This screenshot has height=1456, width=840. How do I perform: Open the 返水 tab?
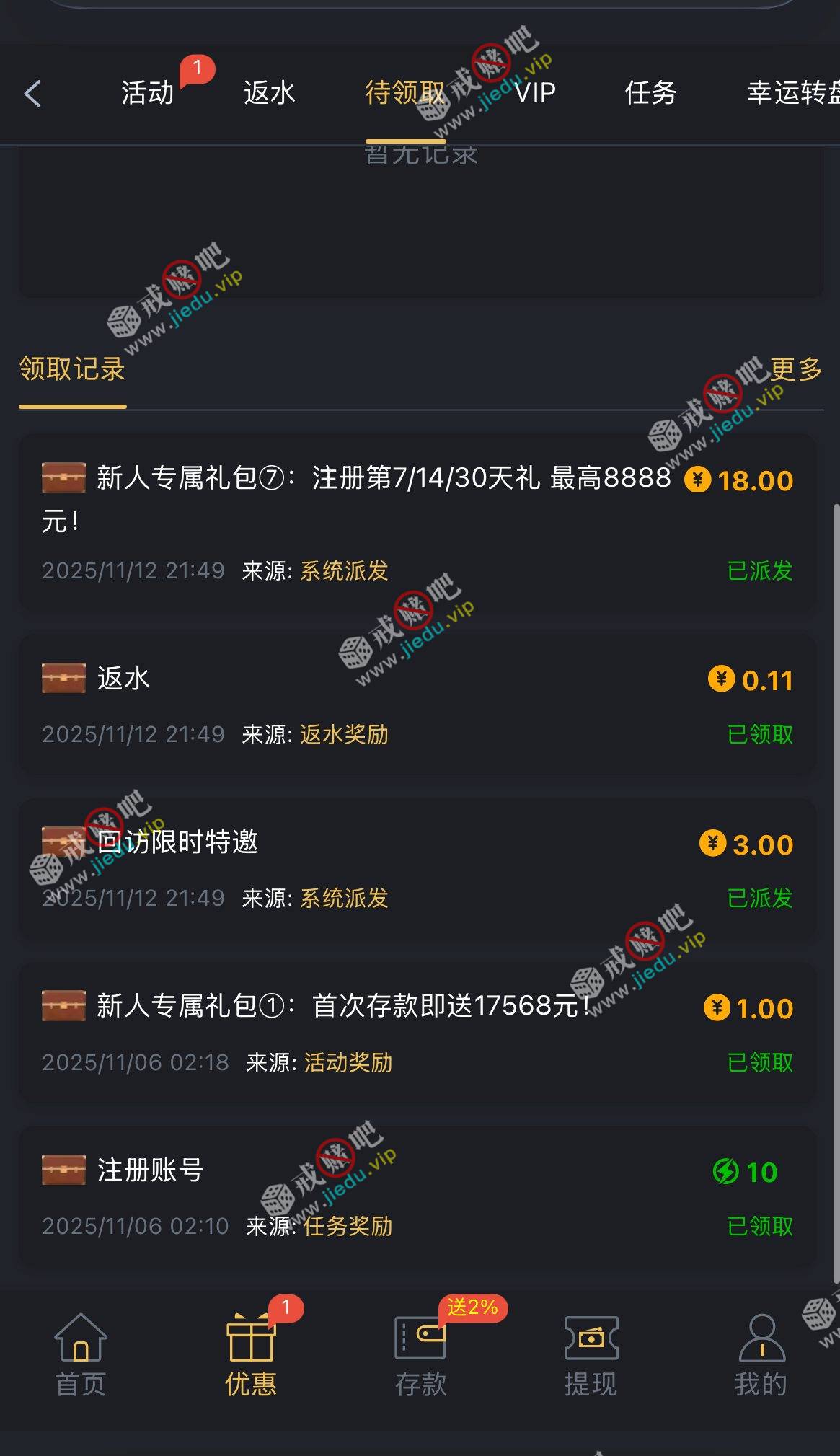point(270,93)
